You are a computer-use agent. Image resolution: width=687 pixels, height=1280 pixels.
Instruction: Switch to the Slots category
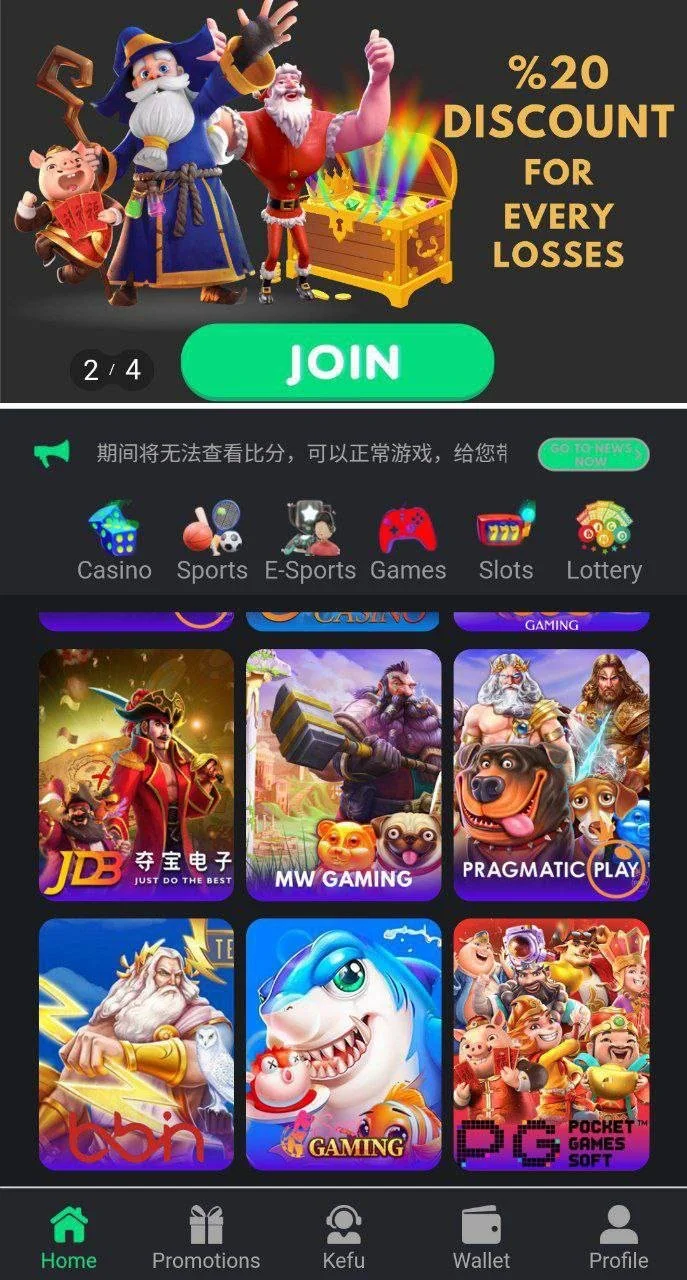(x=506, y=543)
